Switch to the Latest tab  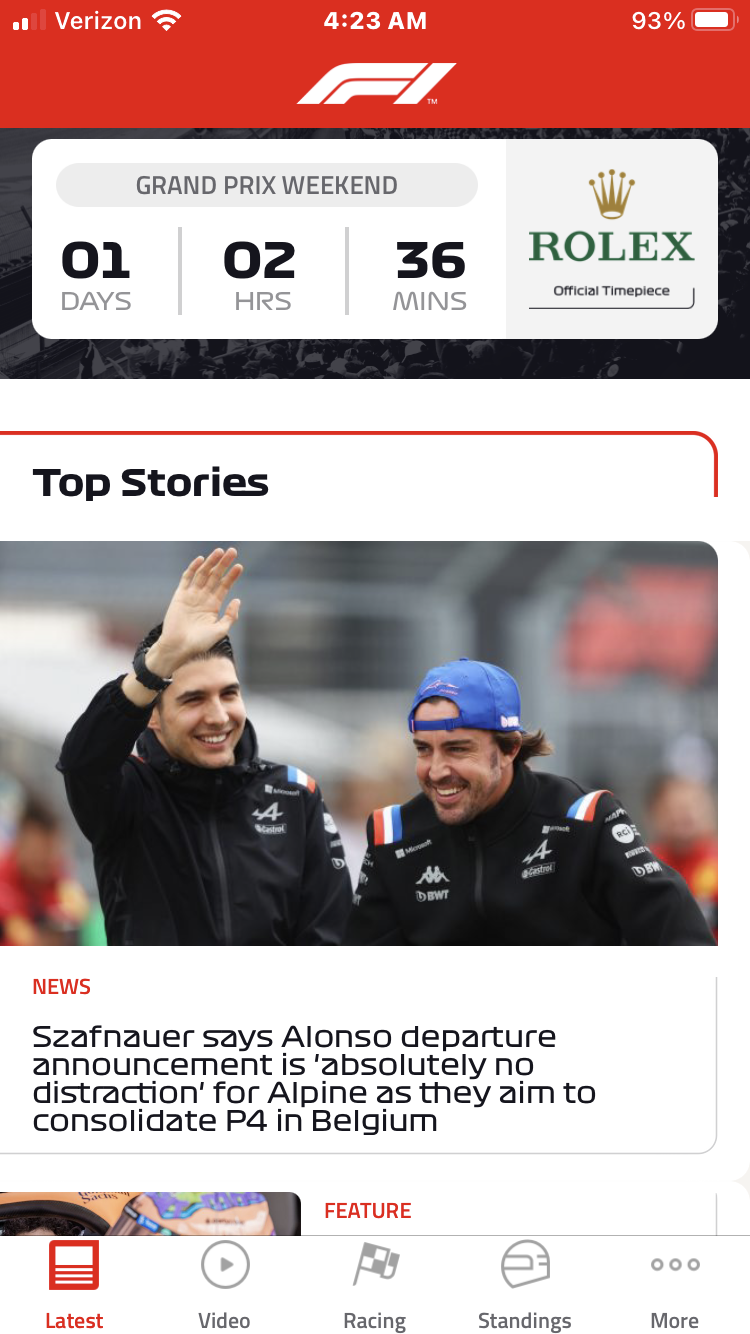74,1285
